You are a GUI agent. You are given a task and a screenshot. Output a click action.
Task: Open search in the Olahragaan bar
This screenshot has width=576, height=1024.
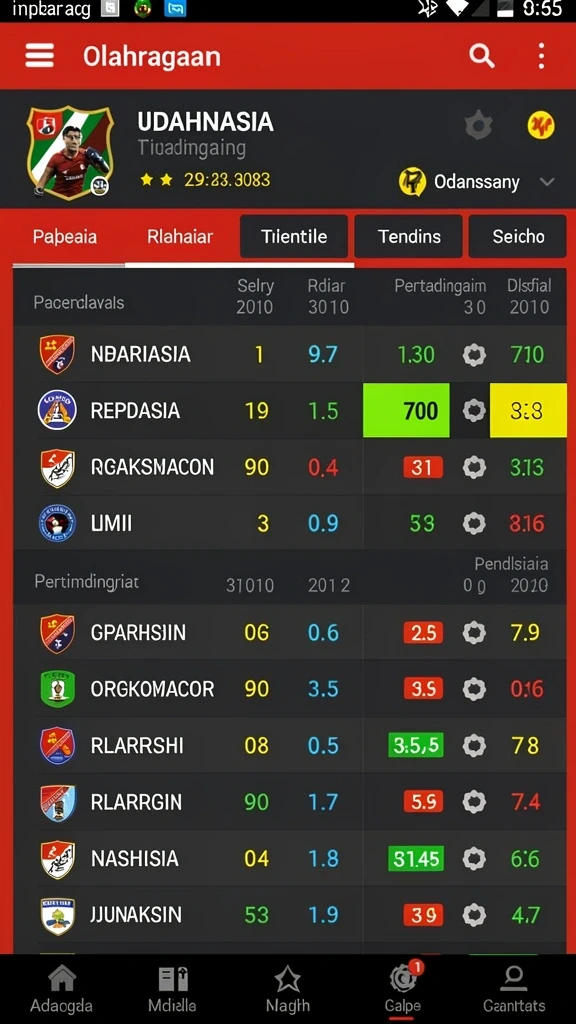(481, 56)
